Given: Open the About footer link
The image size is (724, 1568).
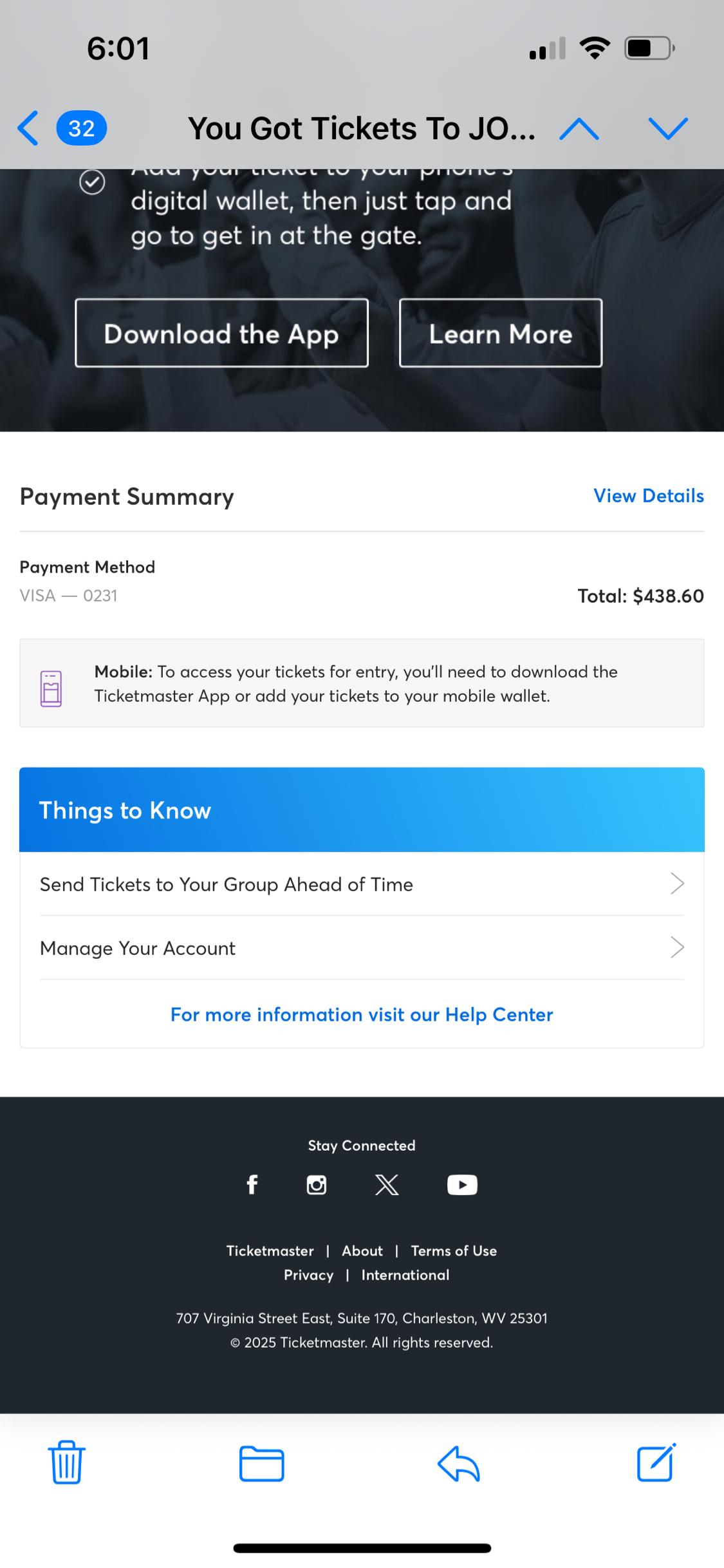Looking at the screenshot, I should point(362,1251).
